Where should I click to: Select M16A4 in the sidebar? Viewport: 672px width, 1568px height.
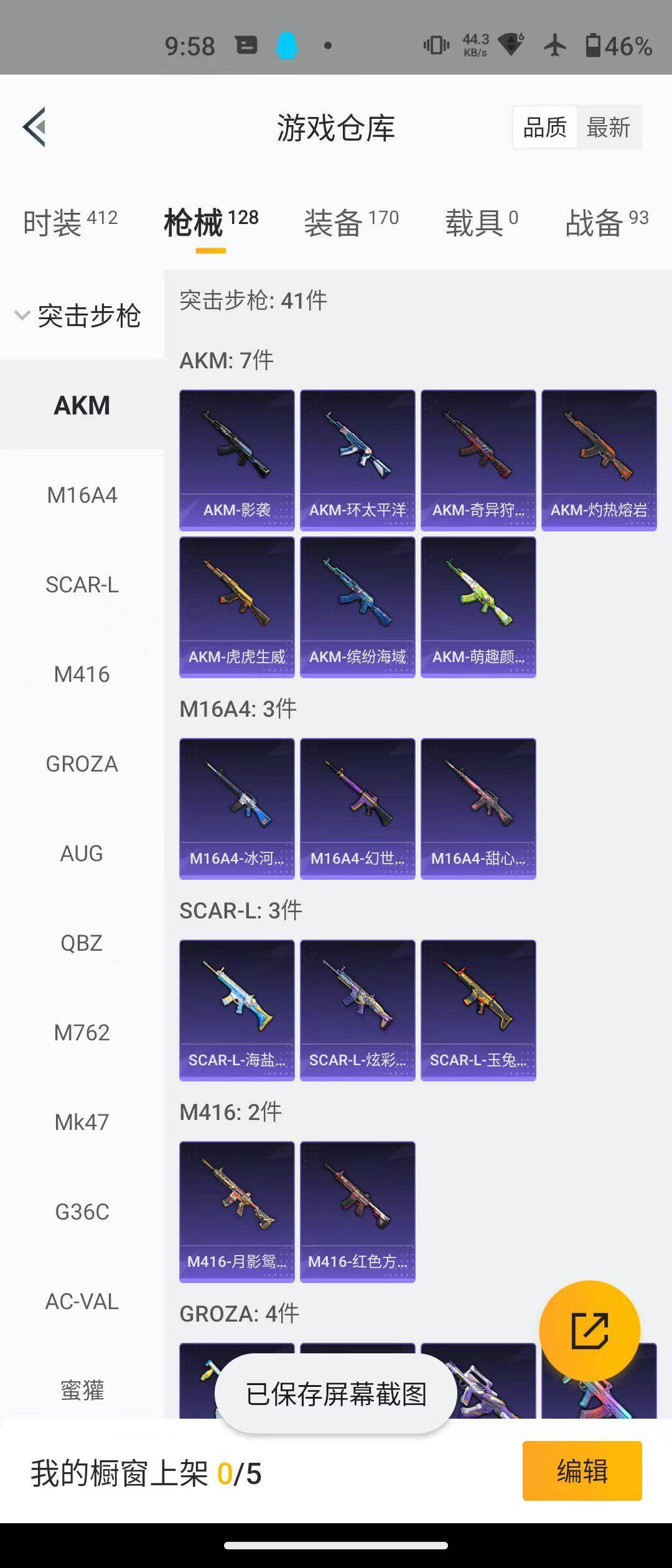click(x=82, y=495)
